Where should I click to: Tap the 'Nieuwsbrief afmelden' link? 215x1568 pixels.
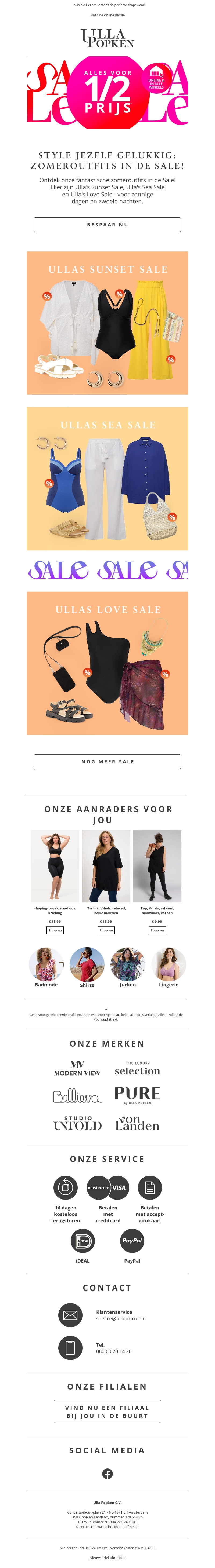coord(107,1558)
